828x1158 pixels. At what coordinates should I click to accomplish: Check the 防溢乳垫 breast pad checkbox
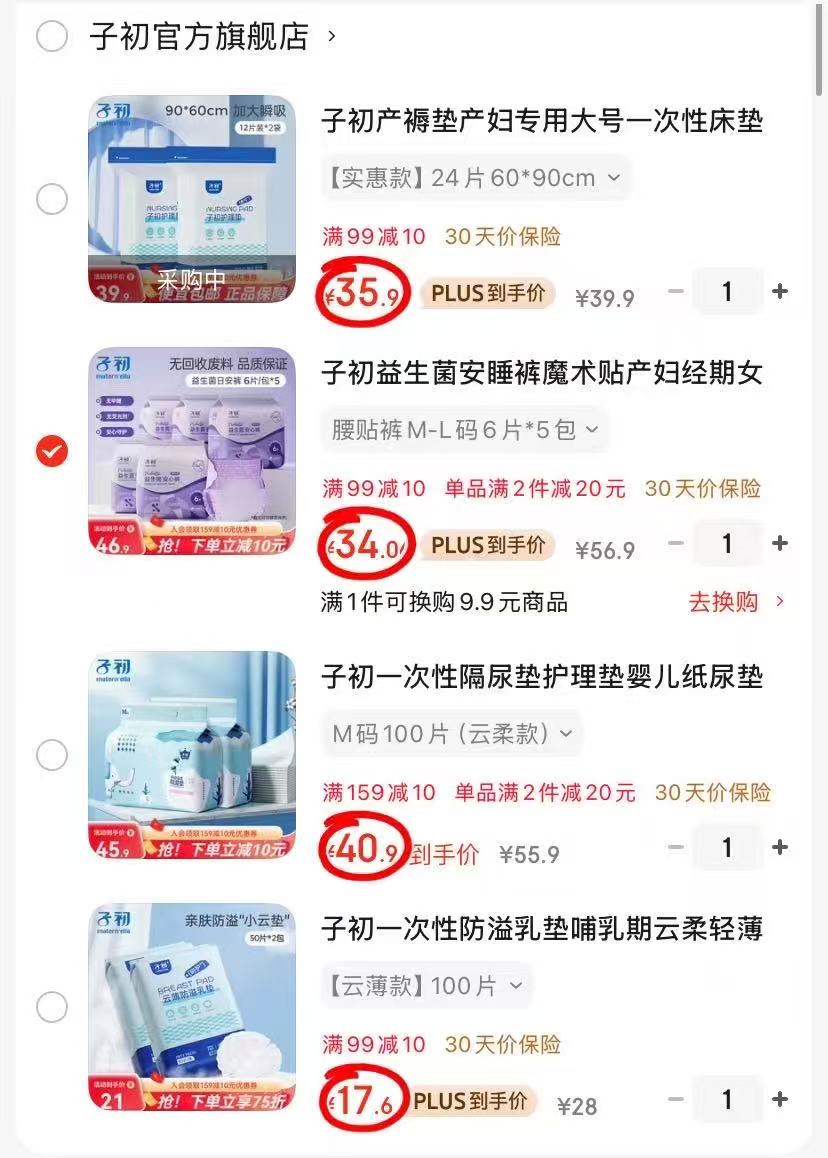click(x=52, y=1008)
